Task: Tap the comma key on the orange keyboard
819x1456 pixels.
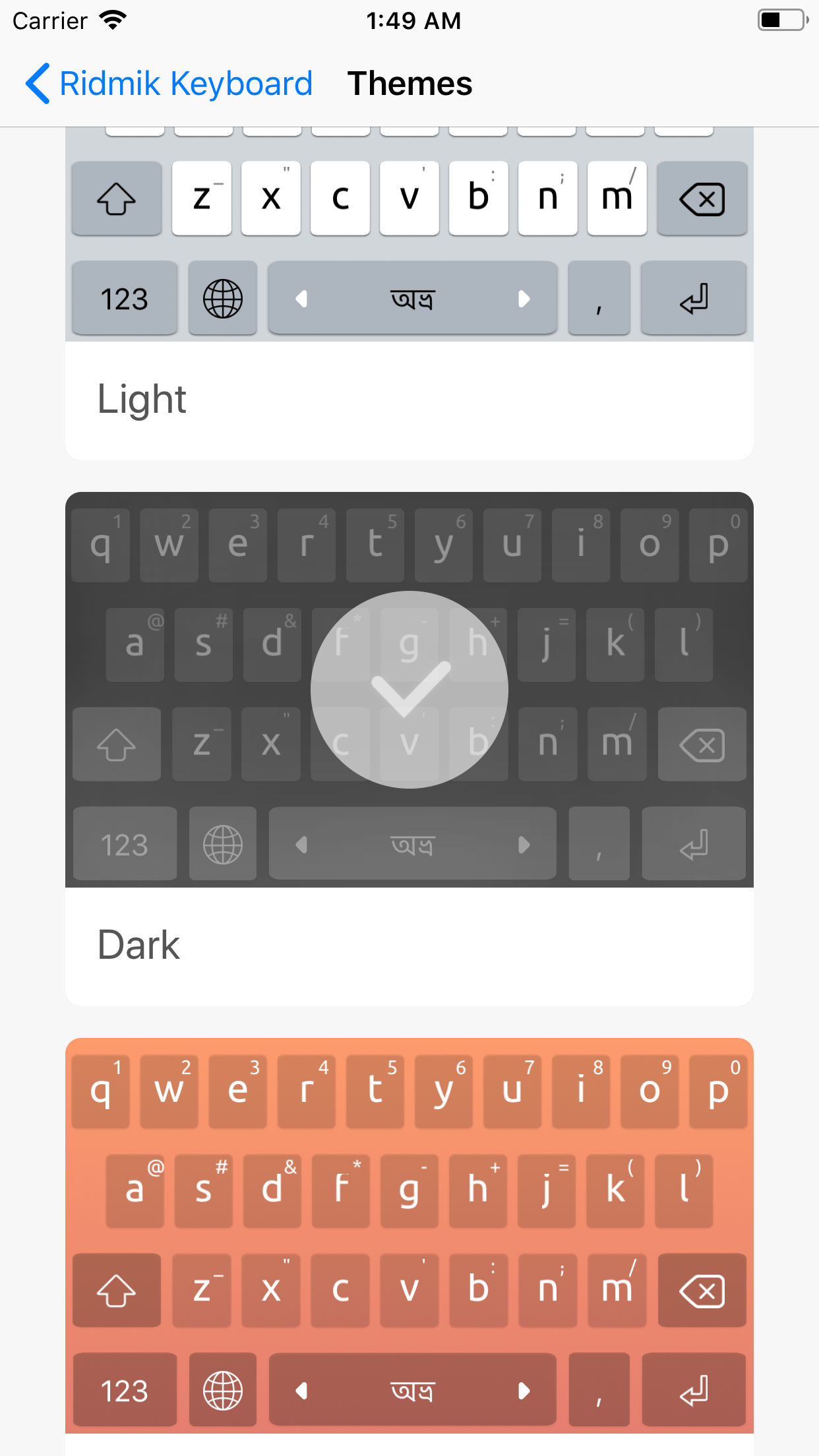Action: point(599,1390)
